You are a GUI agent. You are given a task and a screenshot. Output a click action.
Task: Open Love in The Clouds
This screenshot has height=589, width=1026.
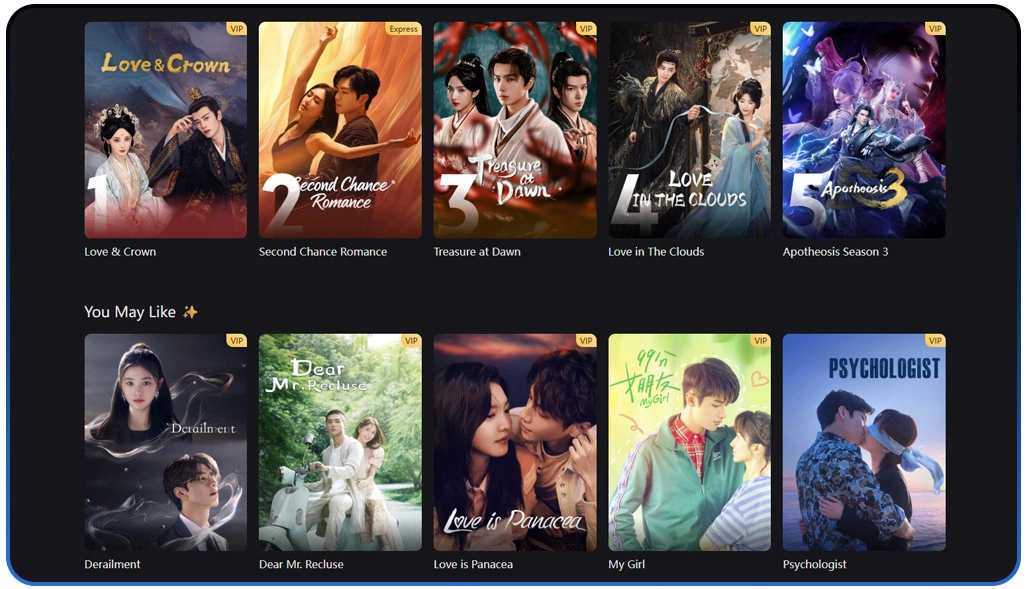pyautogui.click(x=689, y=130)
